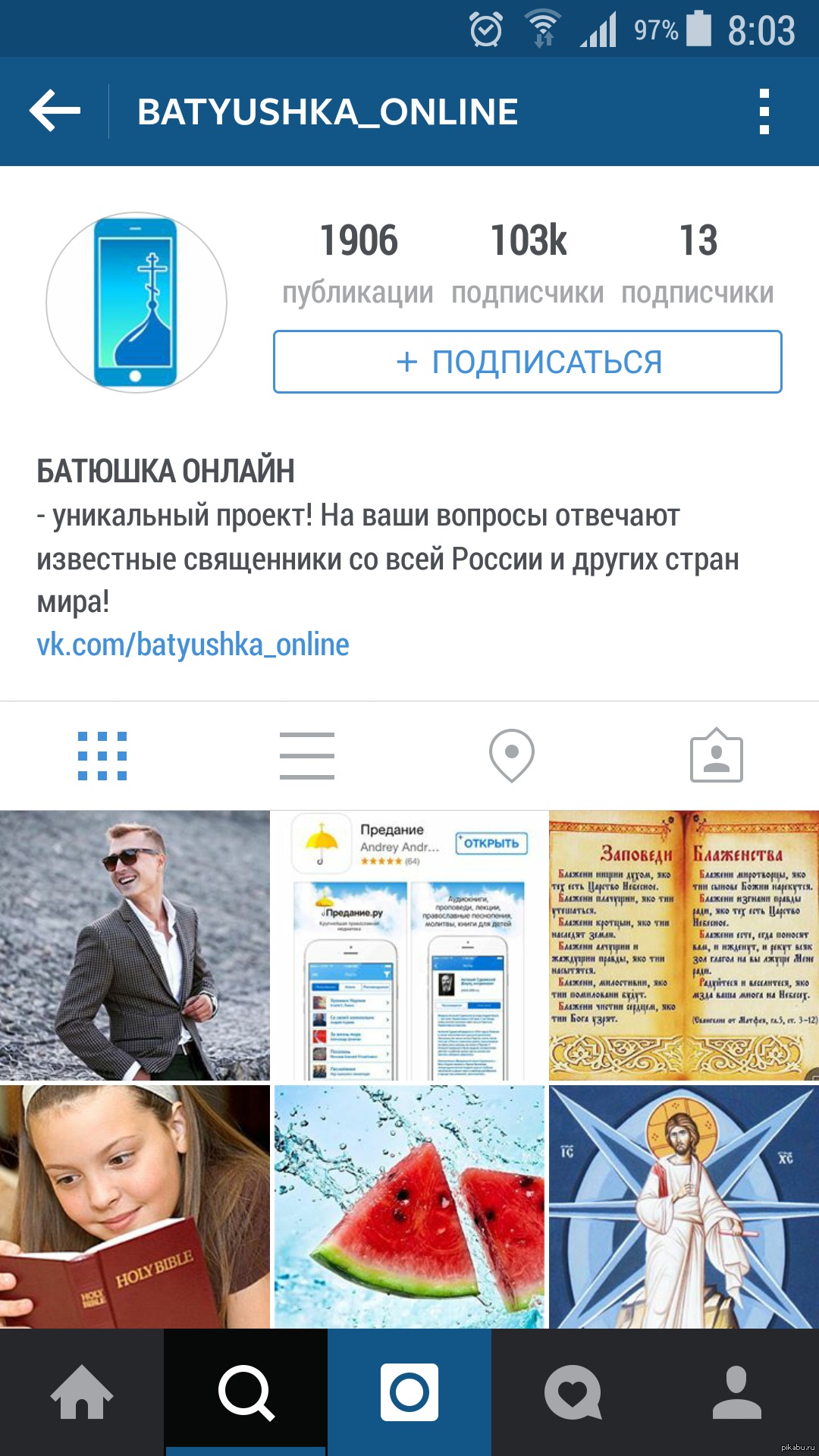Open the watermelon splash photo
The height and width of the screenshot is (1456, 819).
point(409,1207)
